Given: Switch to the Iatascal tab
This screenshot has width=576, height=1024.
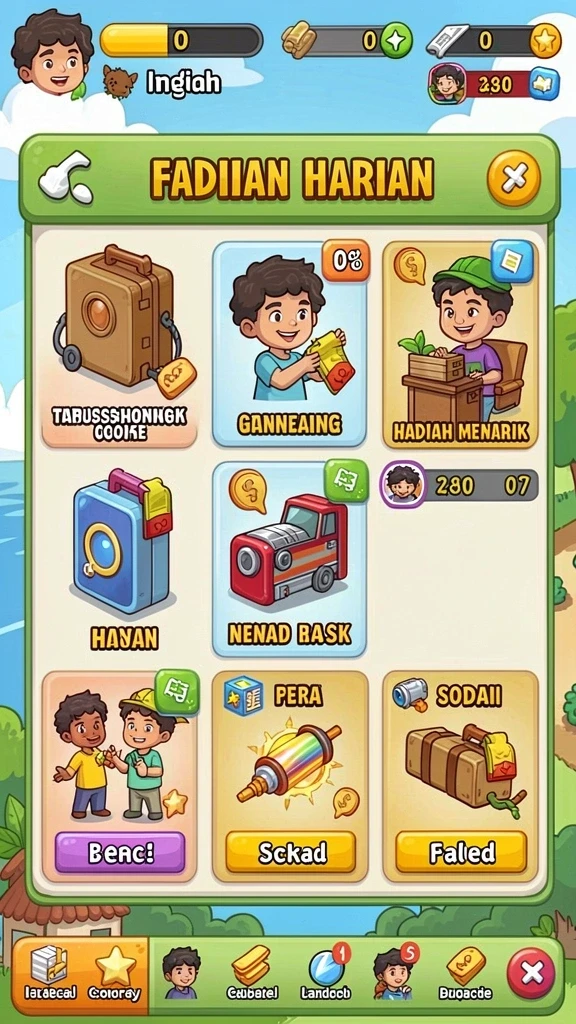Looking at the screenshot, I should point(50,975).
